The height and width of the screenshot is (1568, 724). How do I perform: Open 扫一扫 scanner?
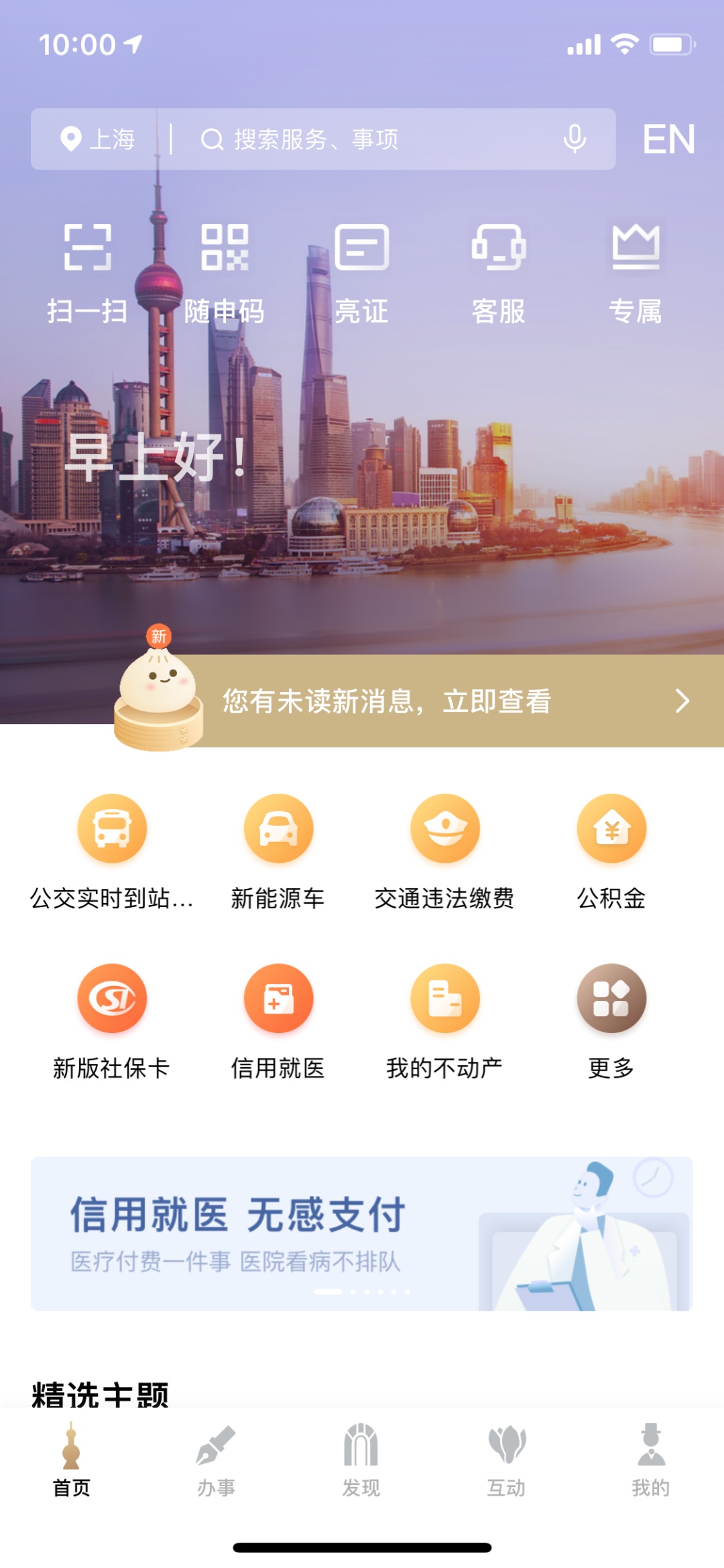[87, 272]
